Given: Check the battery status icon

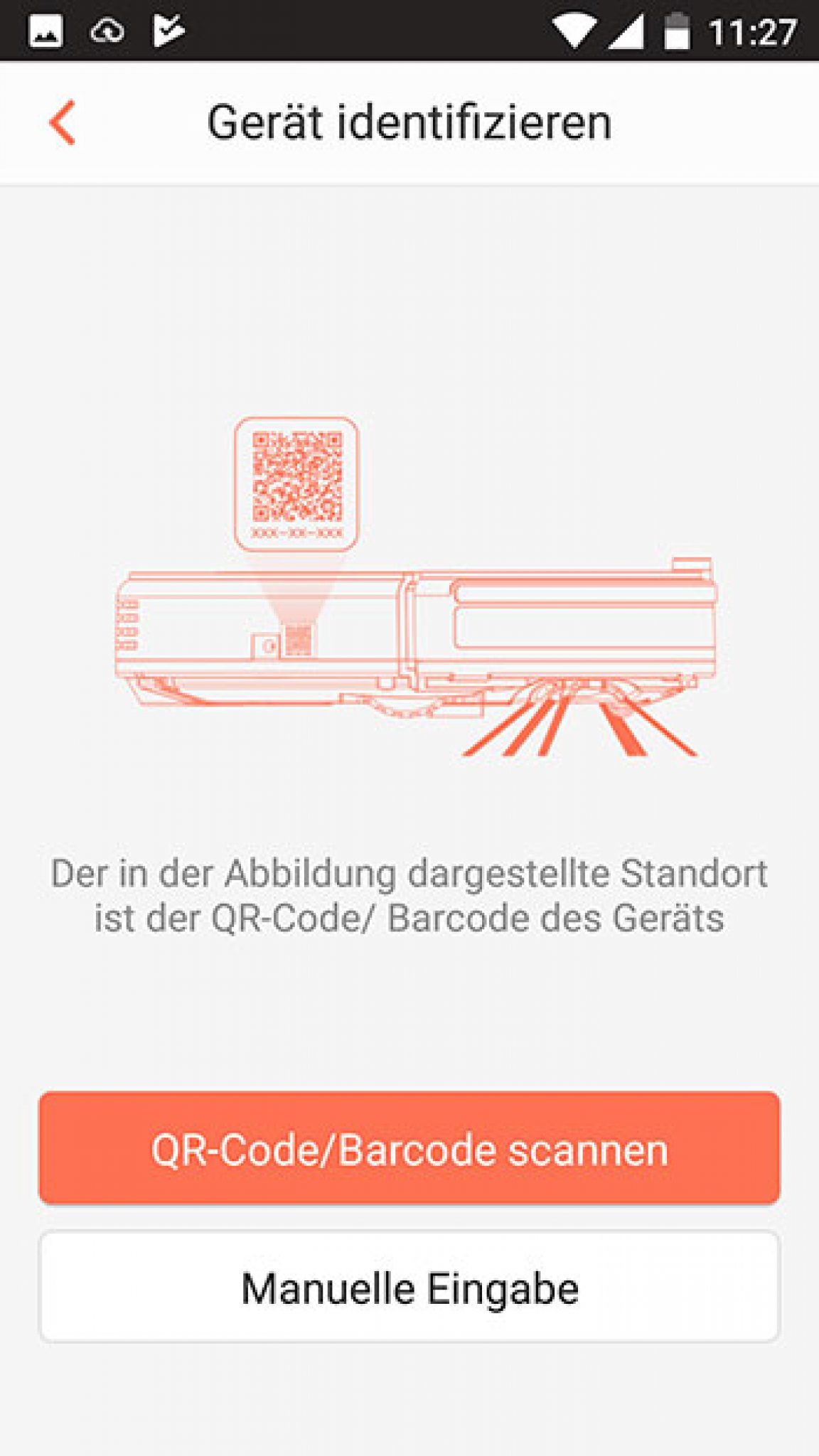Looking at the screenshot, I should tap(677, 30).
